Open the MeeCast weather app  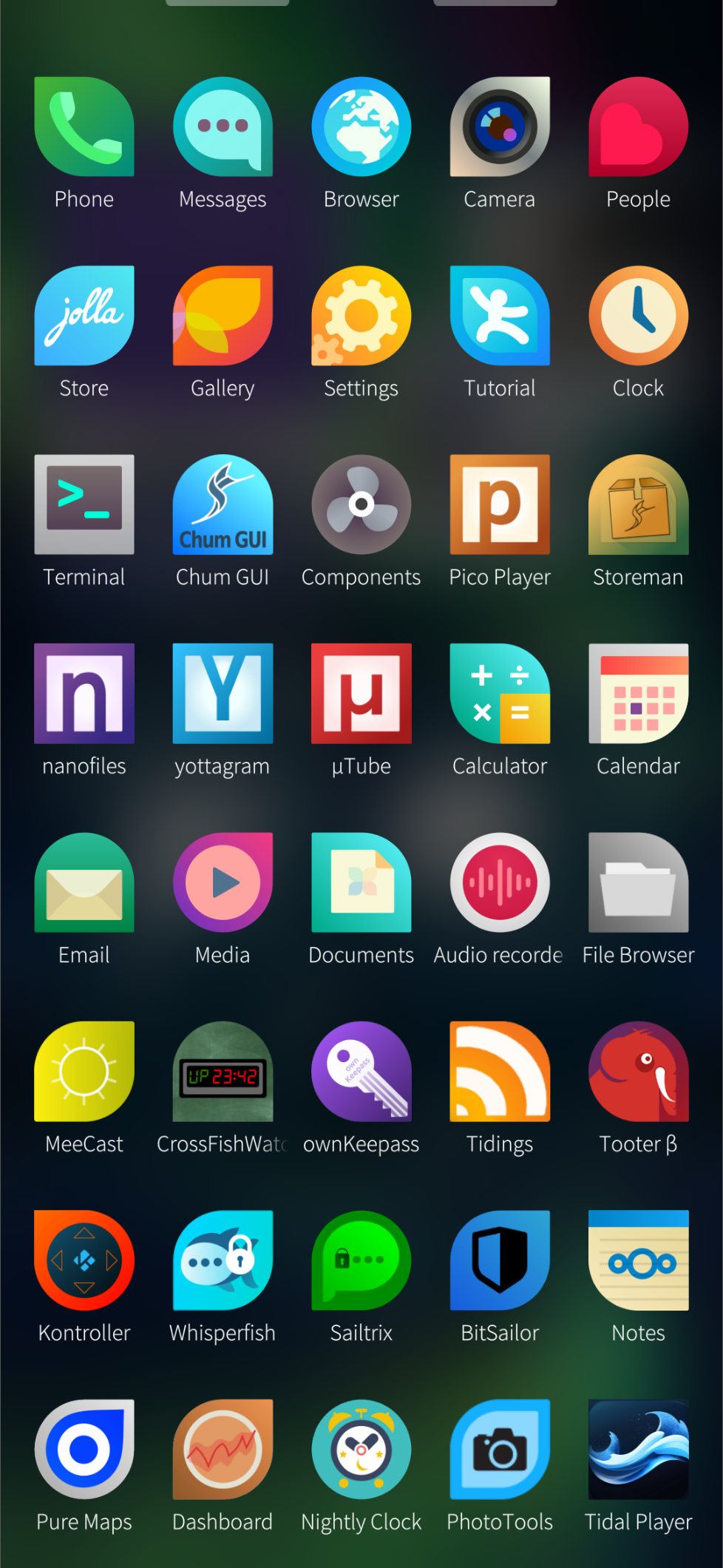click(84, 1072)
